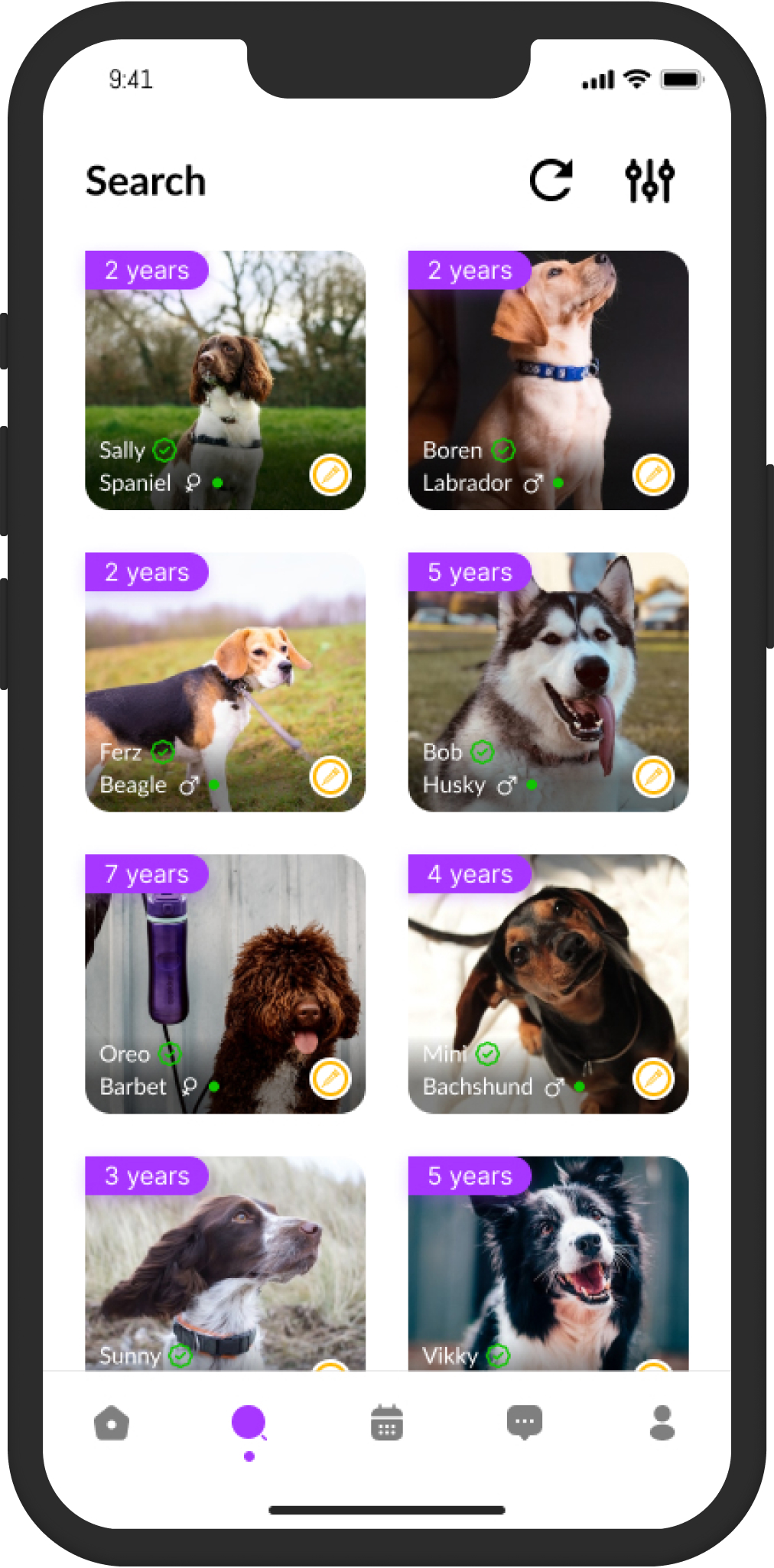
Task: Open the filter settings sliders
Action: pos(649,181)
